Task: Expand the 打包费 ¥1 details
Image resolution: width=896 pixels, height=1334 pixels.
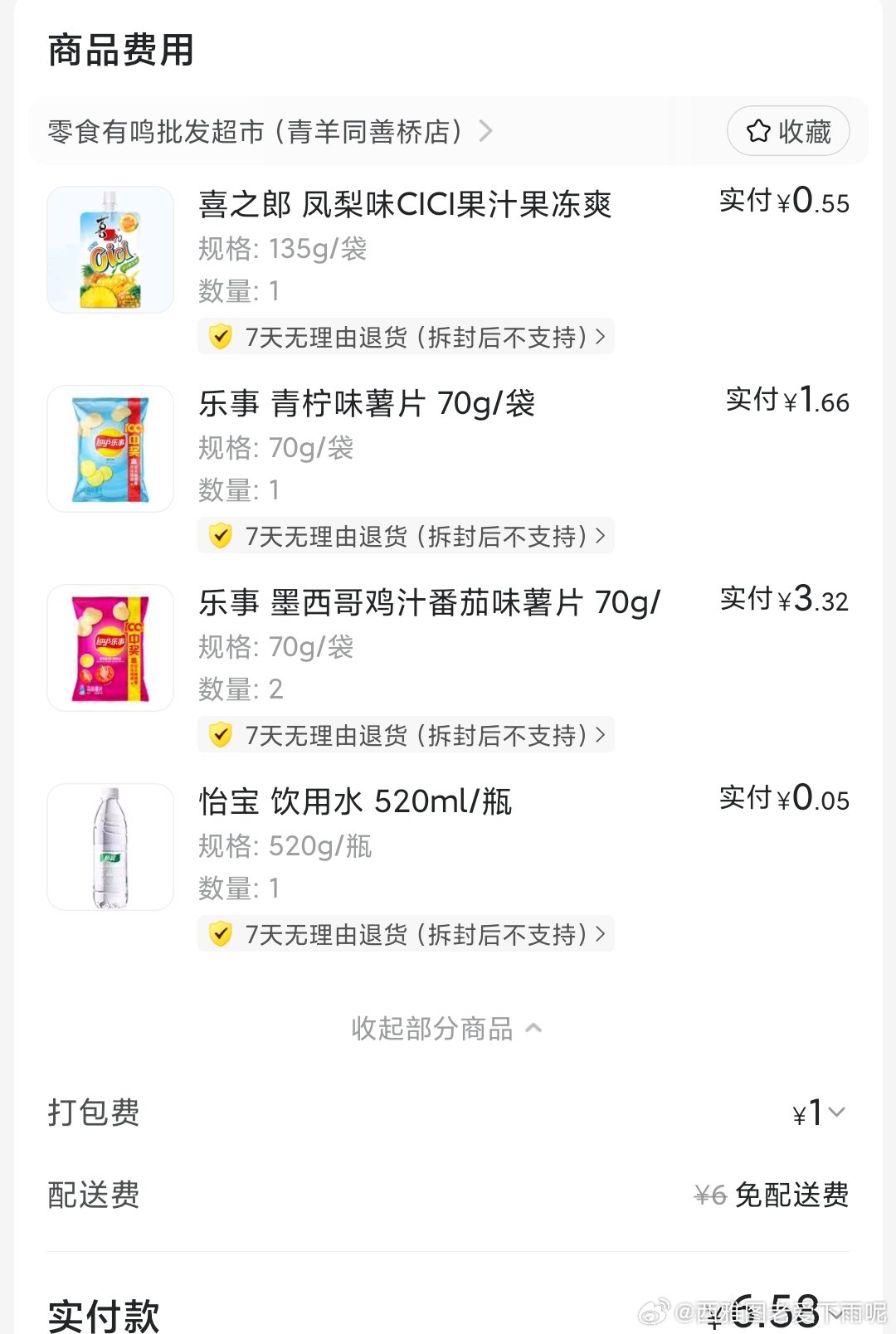Action: pos(820,1112)
